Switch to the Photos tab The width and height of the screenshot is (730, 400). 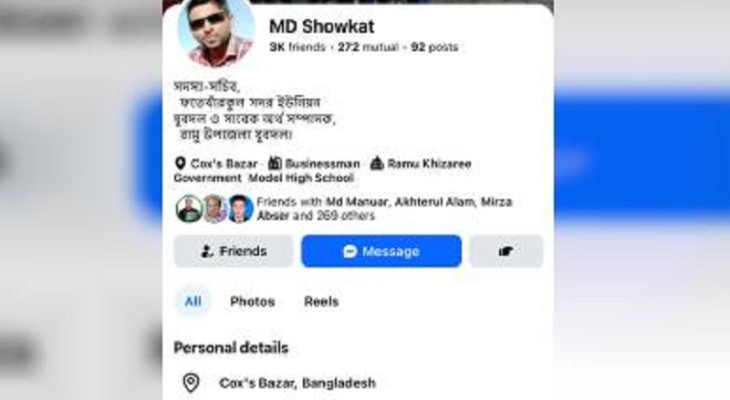[x=252, y=301]
